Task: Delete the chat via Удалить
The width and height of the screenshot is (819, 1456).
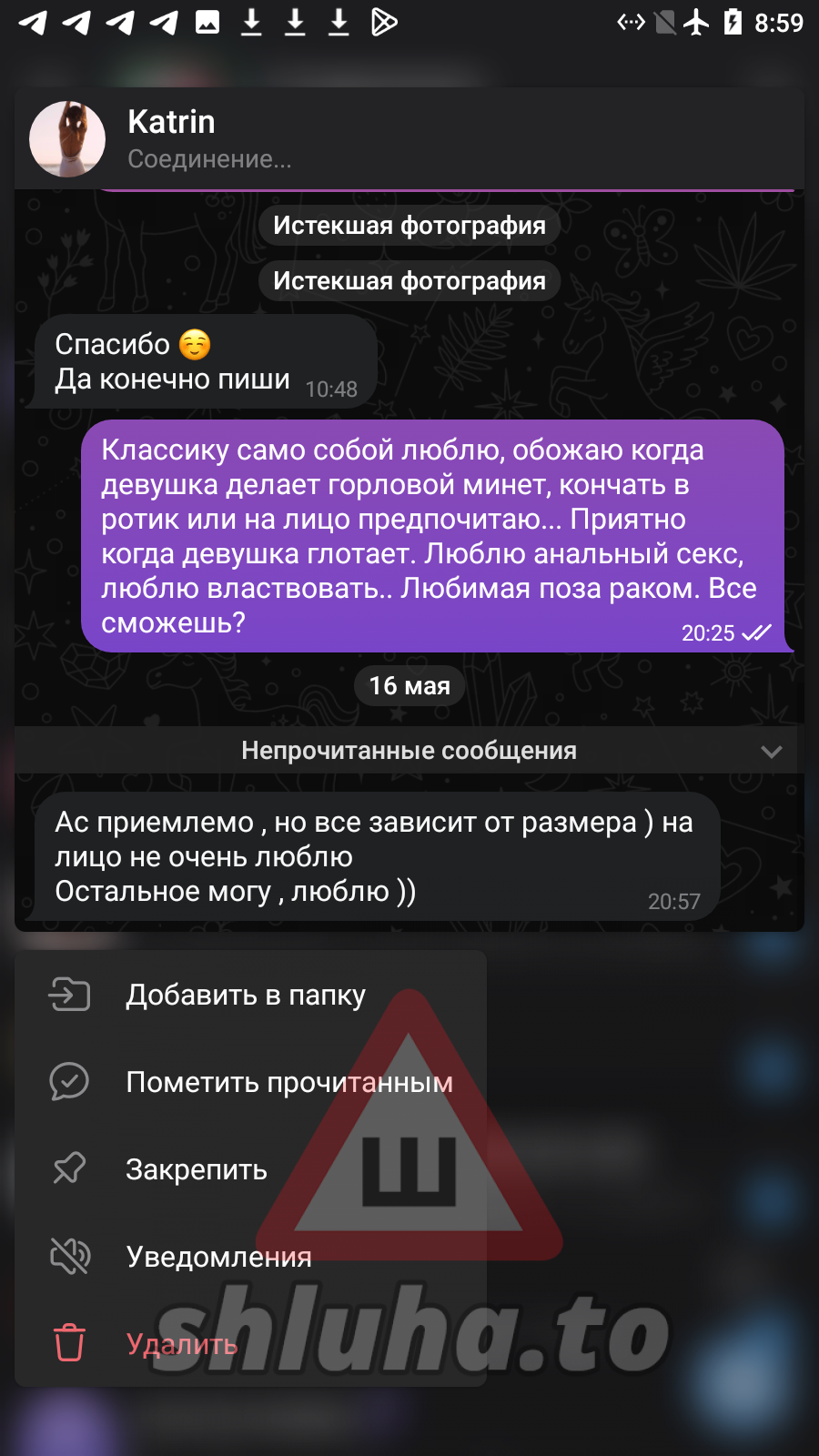Action: 250,1344
